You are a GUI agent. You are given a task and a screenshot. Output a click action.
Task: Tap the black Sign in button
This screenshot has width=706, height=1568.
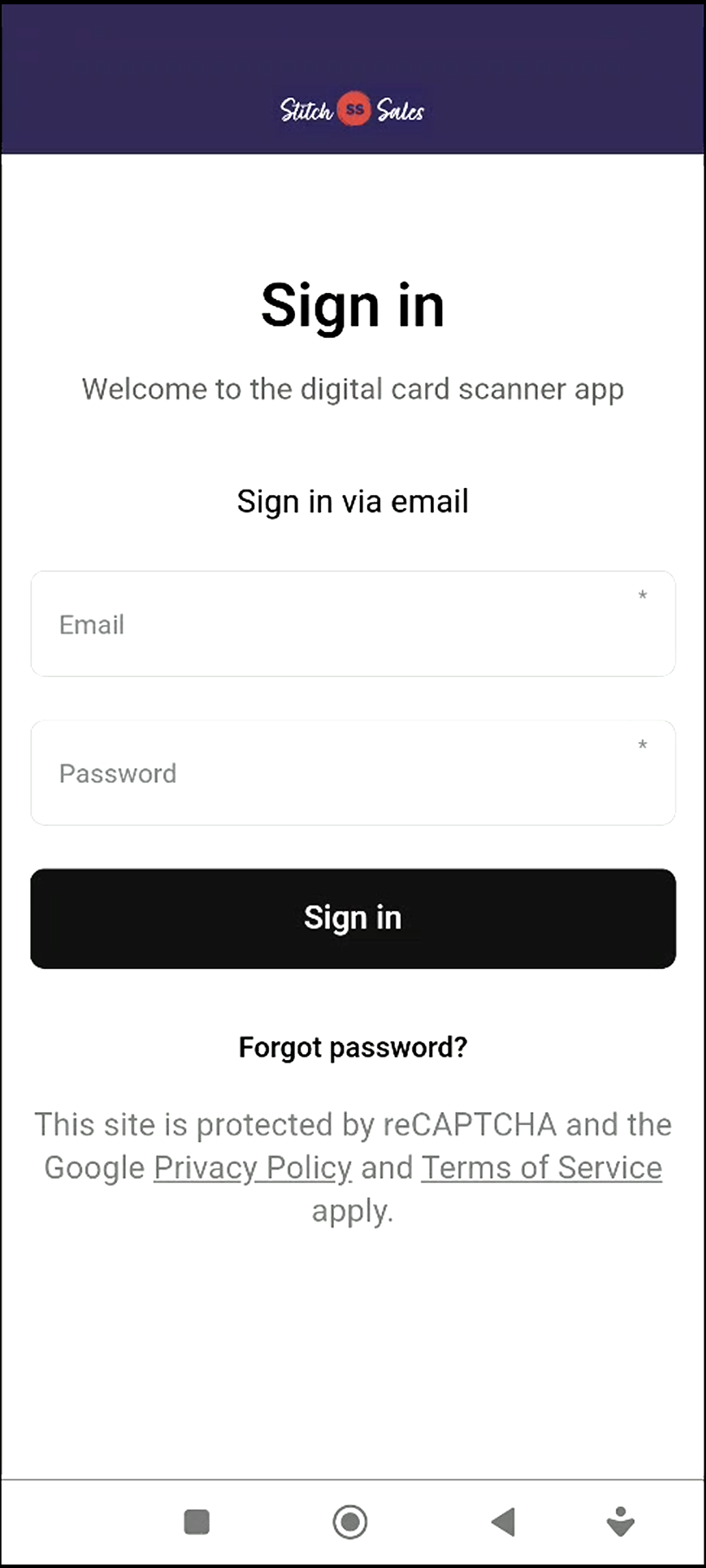[x=352, y=918]
